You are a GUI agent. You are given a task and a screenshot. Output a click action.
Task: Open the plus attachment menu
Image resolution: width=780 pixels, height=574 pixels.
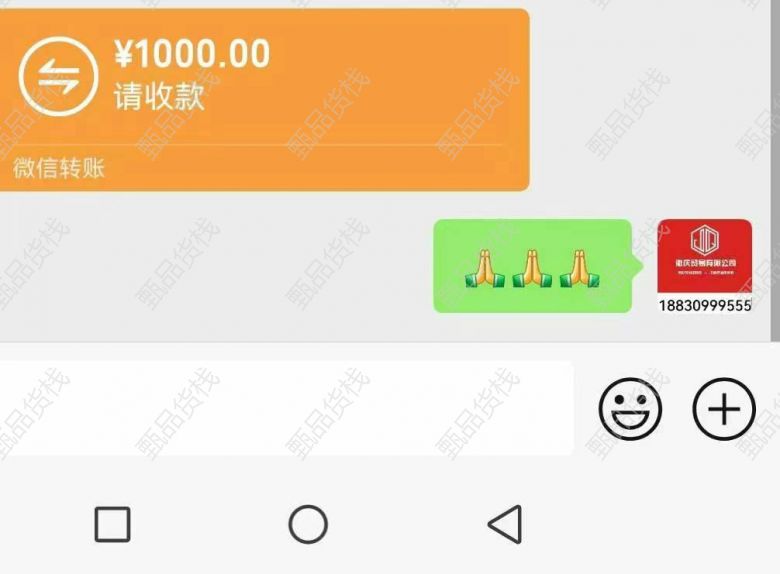click(x=724, y=408)
